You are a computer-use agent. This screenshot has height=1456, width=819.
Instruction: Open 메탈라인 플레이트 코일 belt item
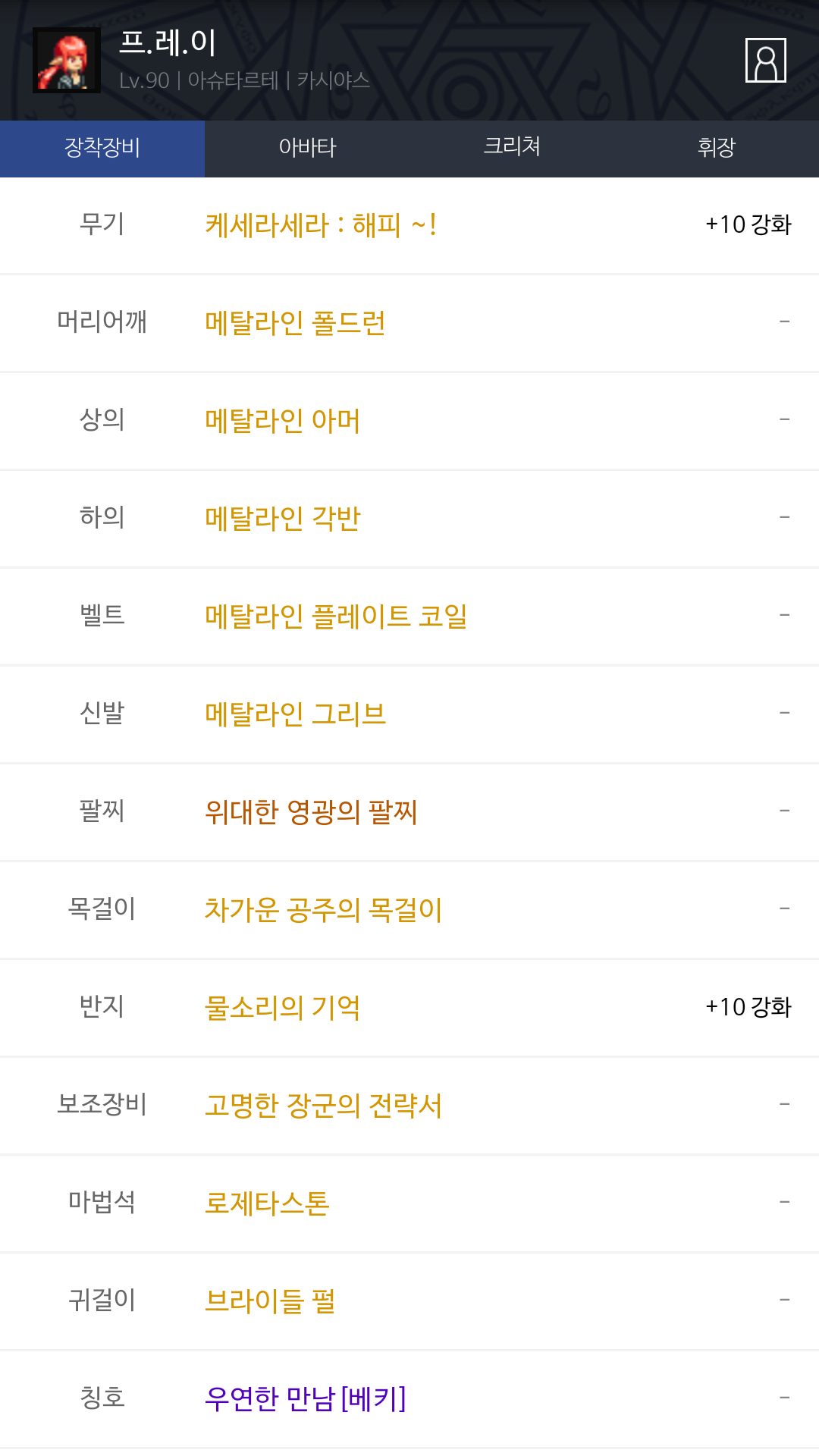(x=335, y=617)
